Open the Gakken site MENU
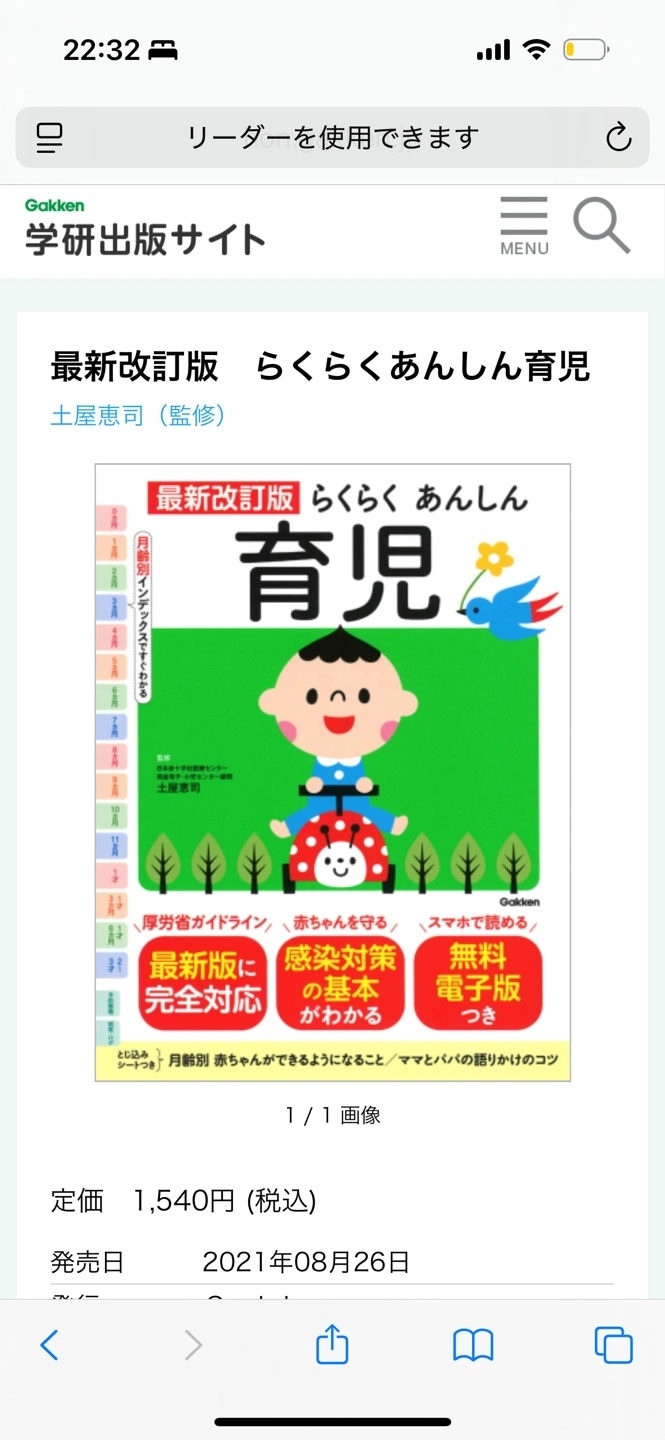665x1440 pixels. pyautogui.click(x=524, y=226)
